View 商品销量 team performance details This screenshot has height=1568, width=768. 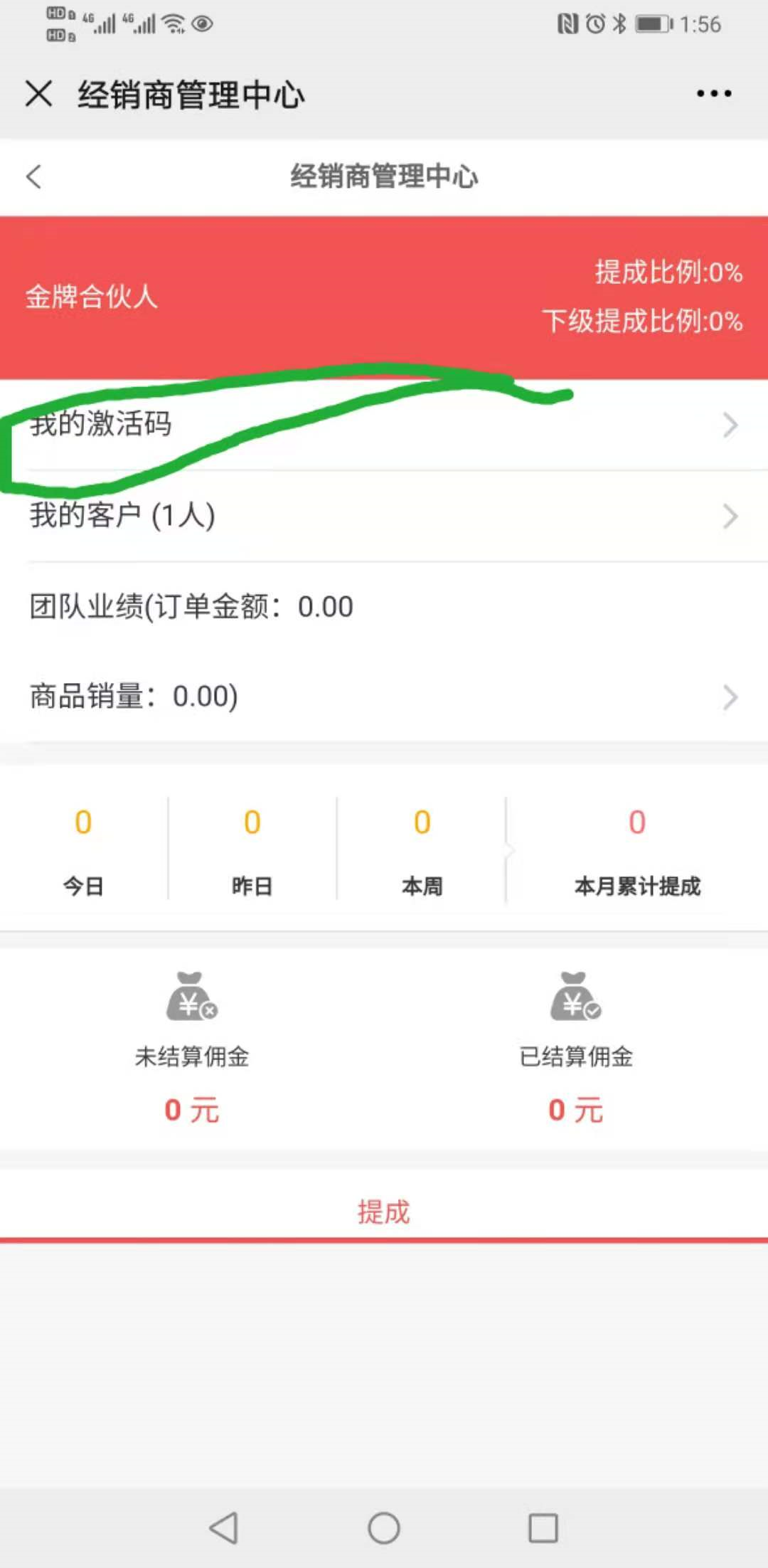384,696
